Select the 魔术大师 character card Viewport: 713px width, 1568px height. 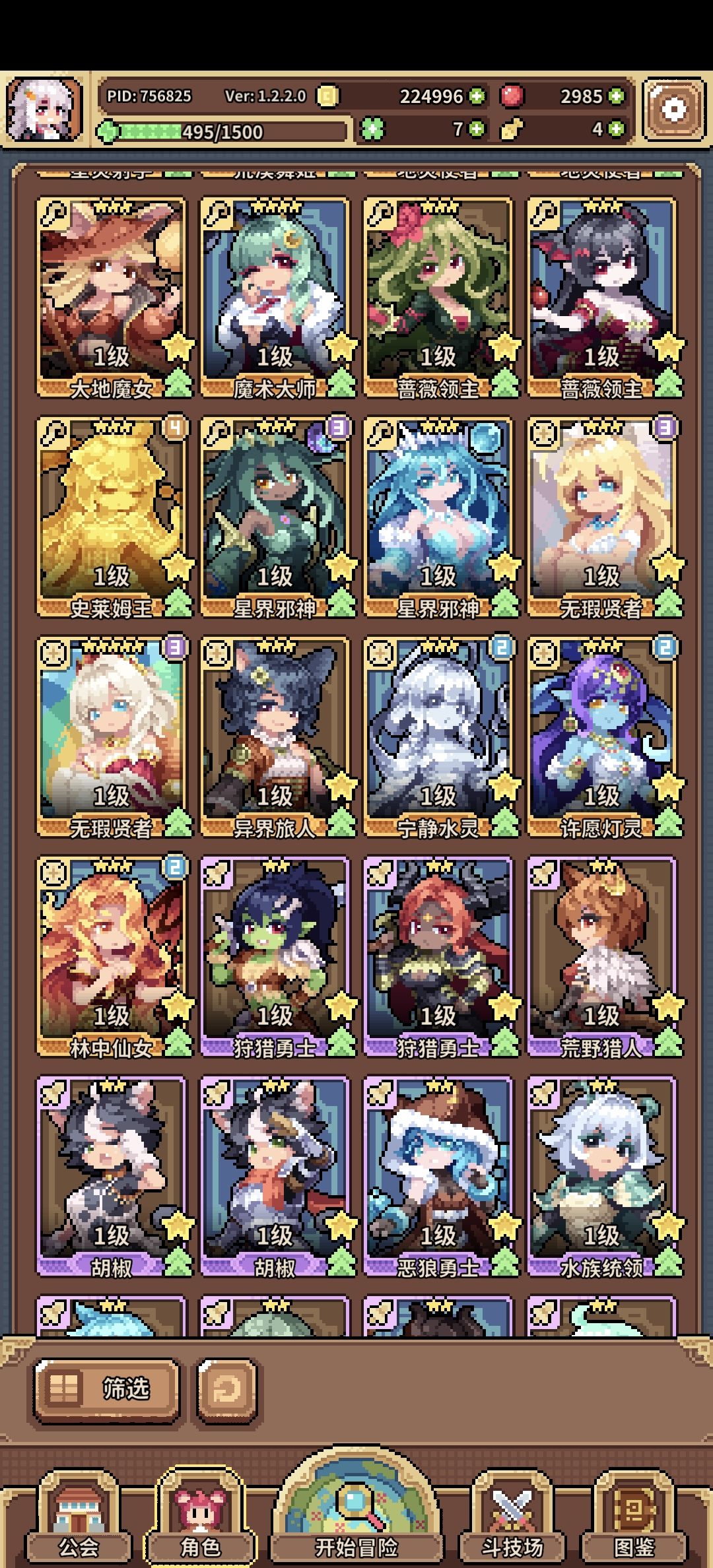pos(275,298)
